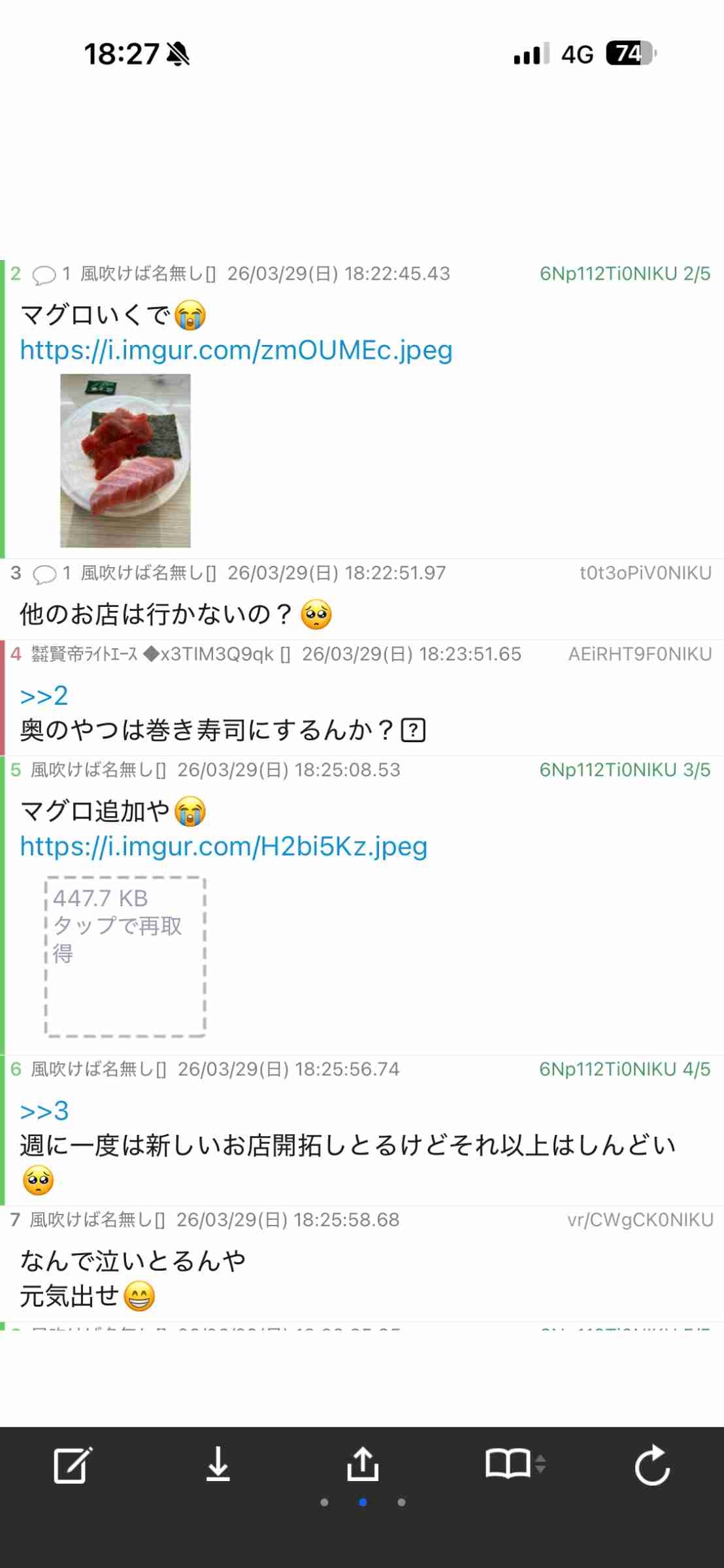This screenshot has height=1568, width=724.
Task: Open the book reading-mode menu
Action: point(515,1463)
